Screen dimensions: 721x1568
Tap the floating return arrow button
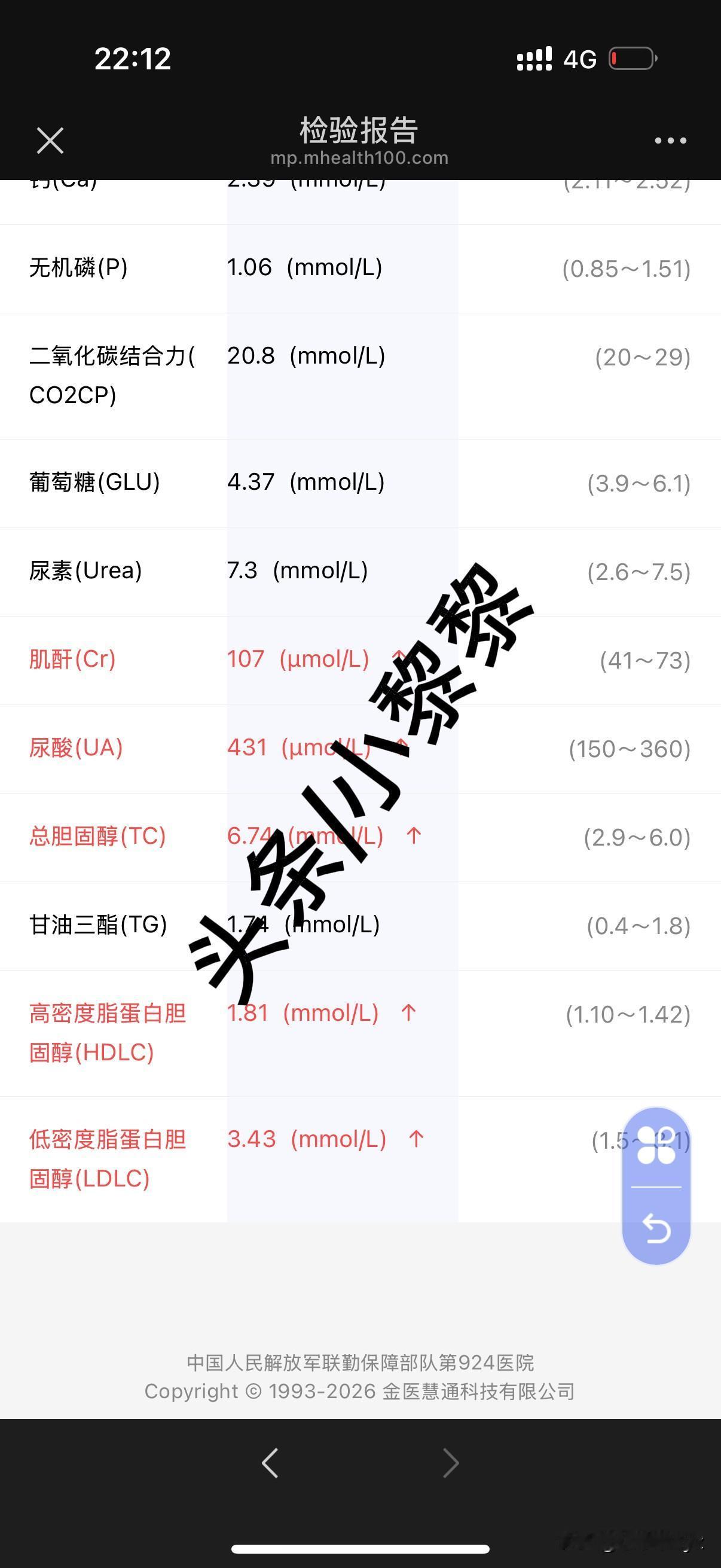click(656, 1228)
